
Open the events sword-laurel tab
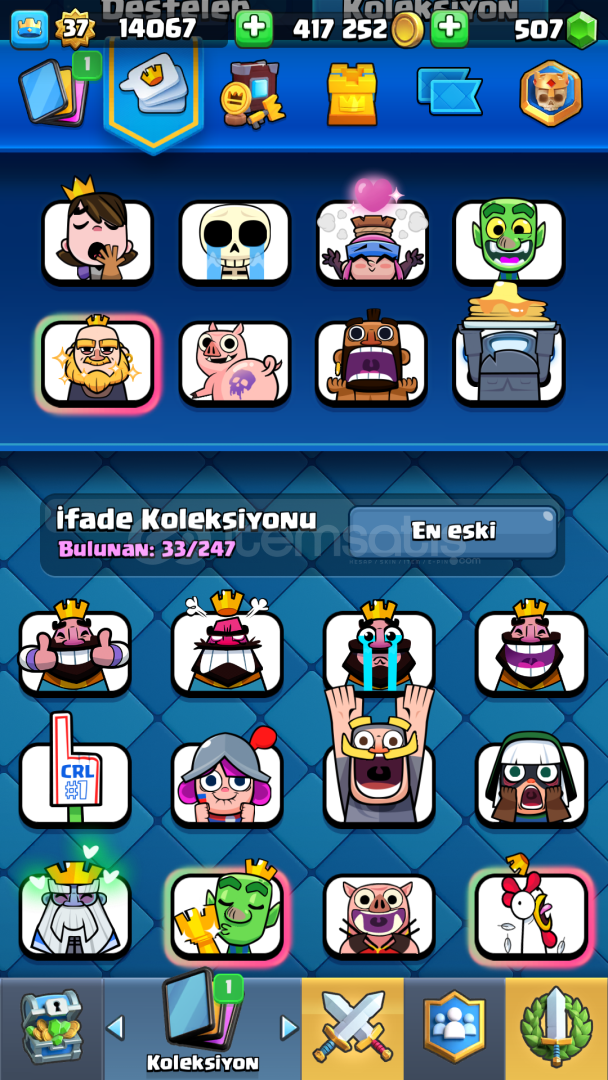[x=556, y=1029]
